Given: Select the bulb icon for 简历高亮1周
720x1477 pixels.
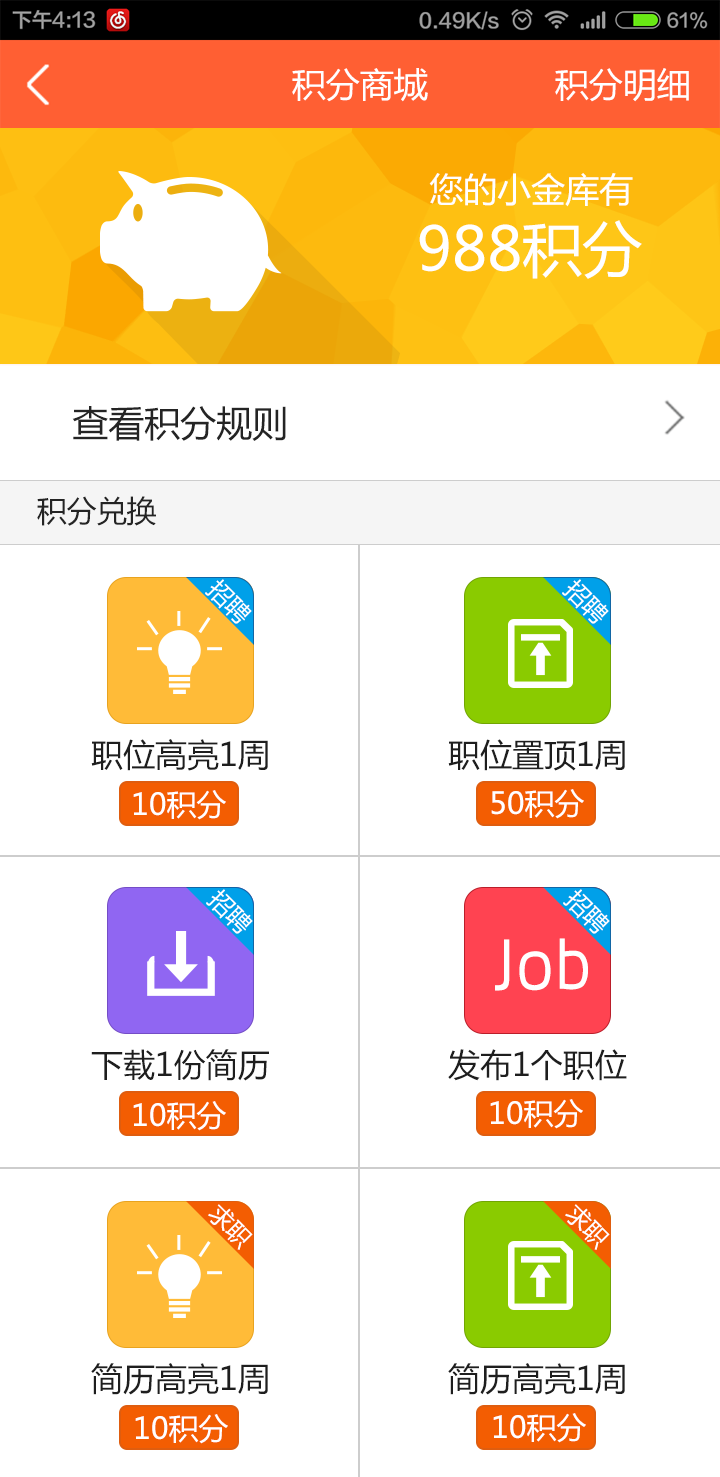Looking at the screenshot, I should [x=180, y=1273].
